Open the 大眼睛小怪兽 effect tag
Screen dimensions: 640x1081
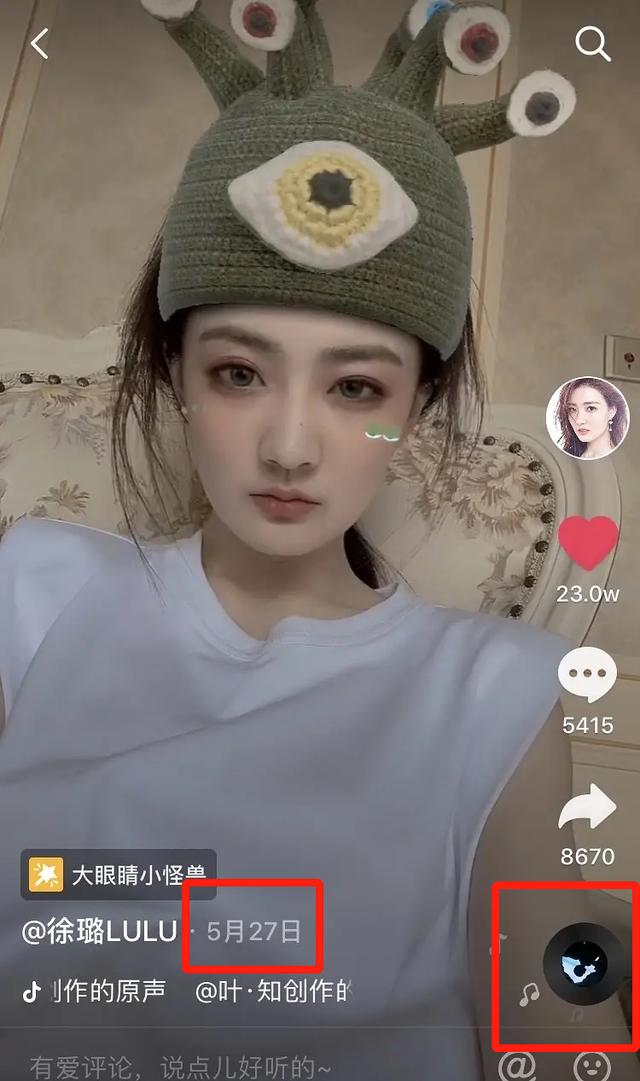119,874
